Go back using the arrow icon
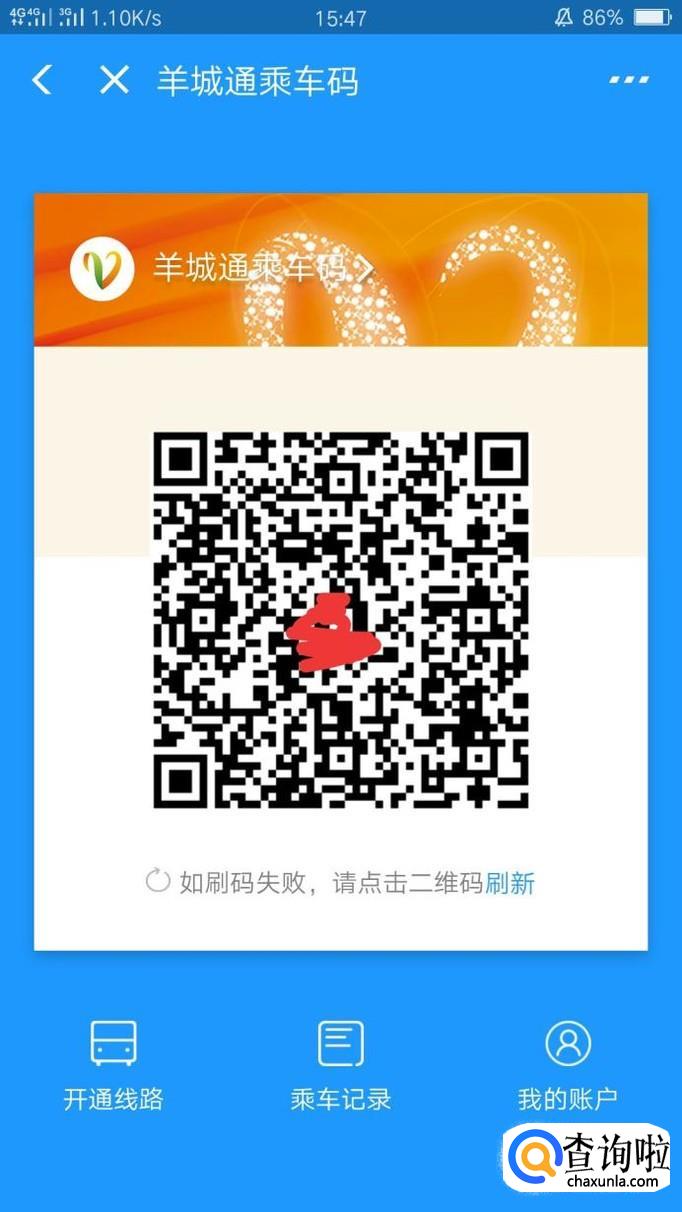Image resolution: width=682 pixels, height=1212 pixels. pos(42,80)
